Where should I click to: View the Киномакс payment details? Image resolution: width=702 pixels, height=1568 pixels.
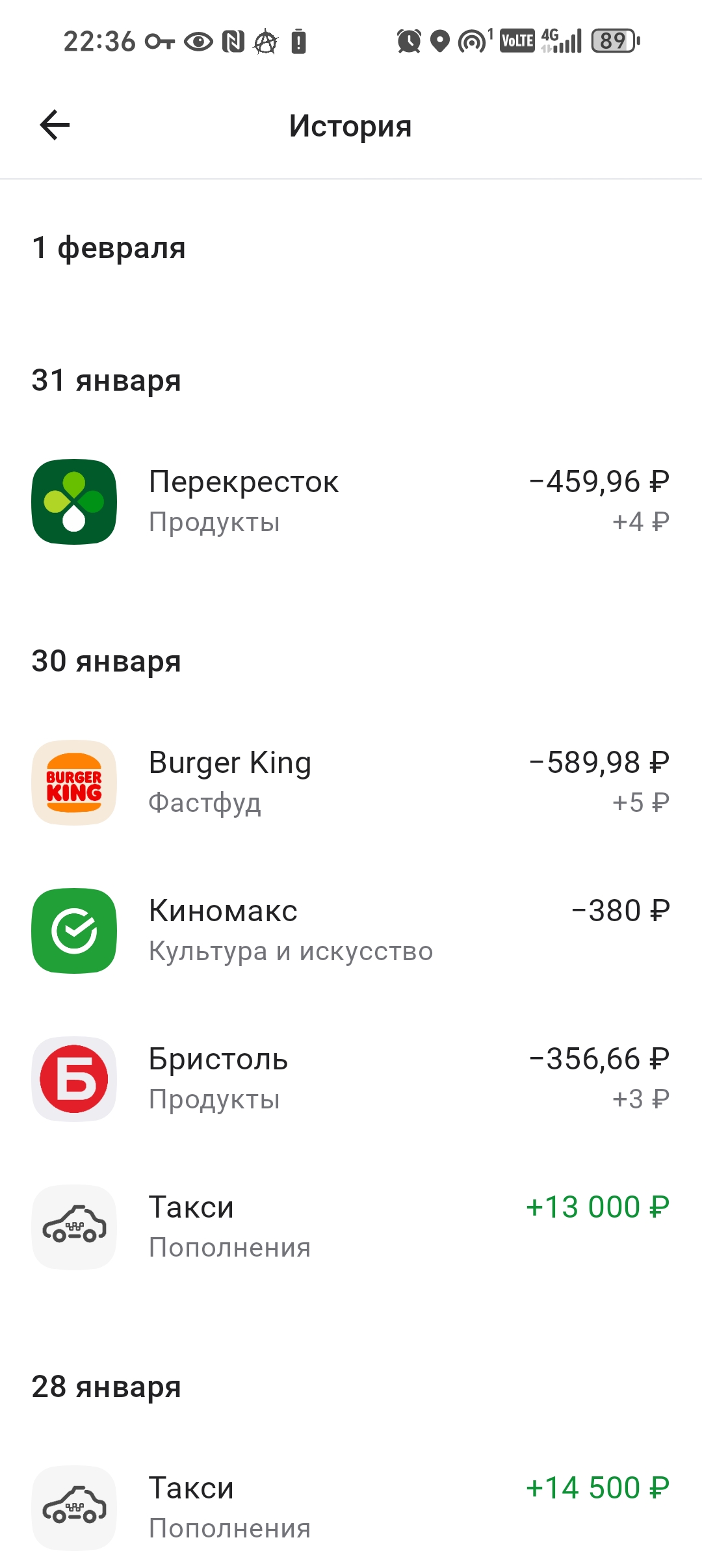(350, 930)
